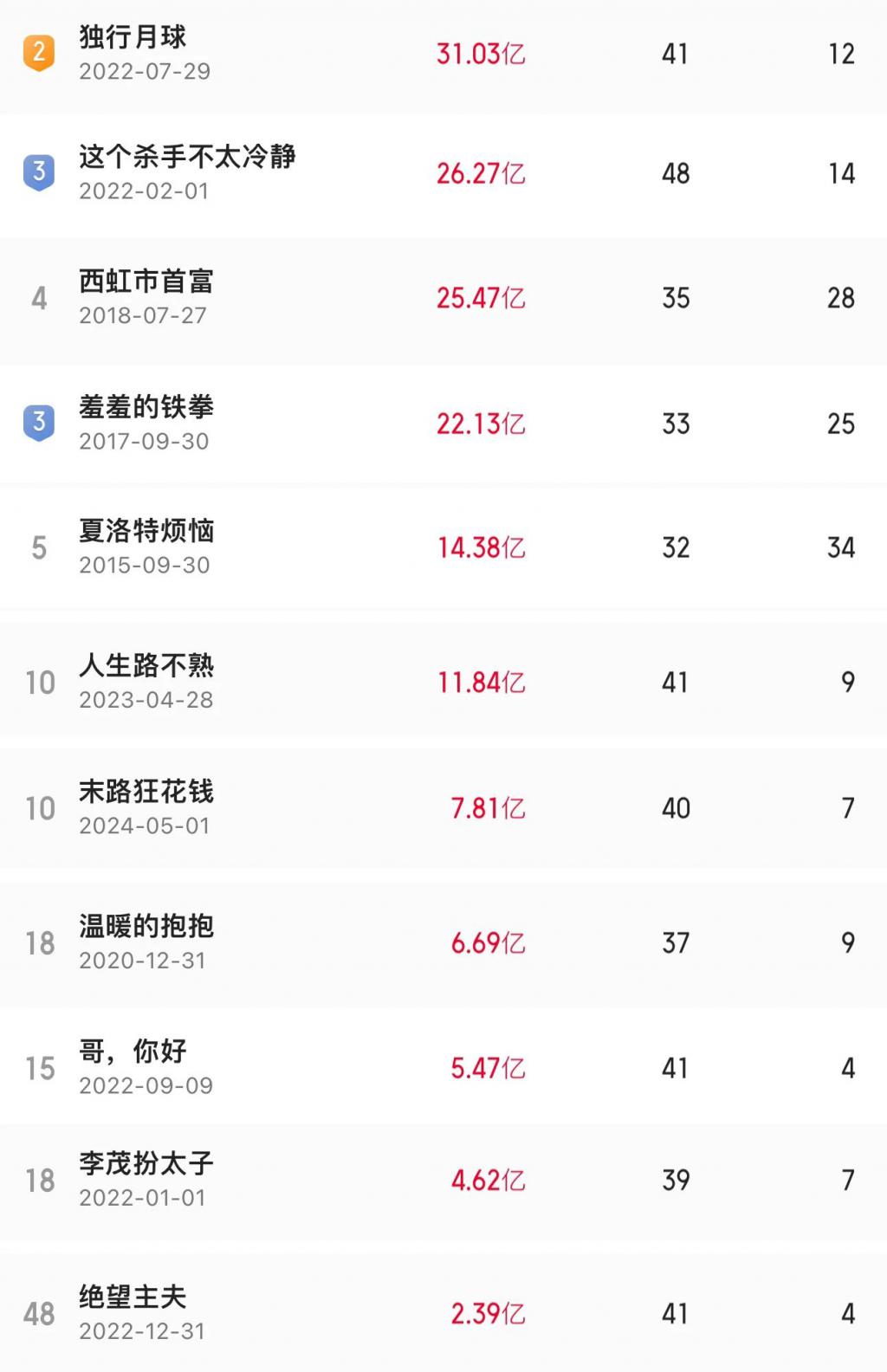Open 这个杀手不太冷静 movie details
Viewport: 887px width, 1372px height.
pyautogui.click(x=187, y=158)
